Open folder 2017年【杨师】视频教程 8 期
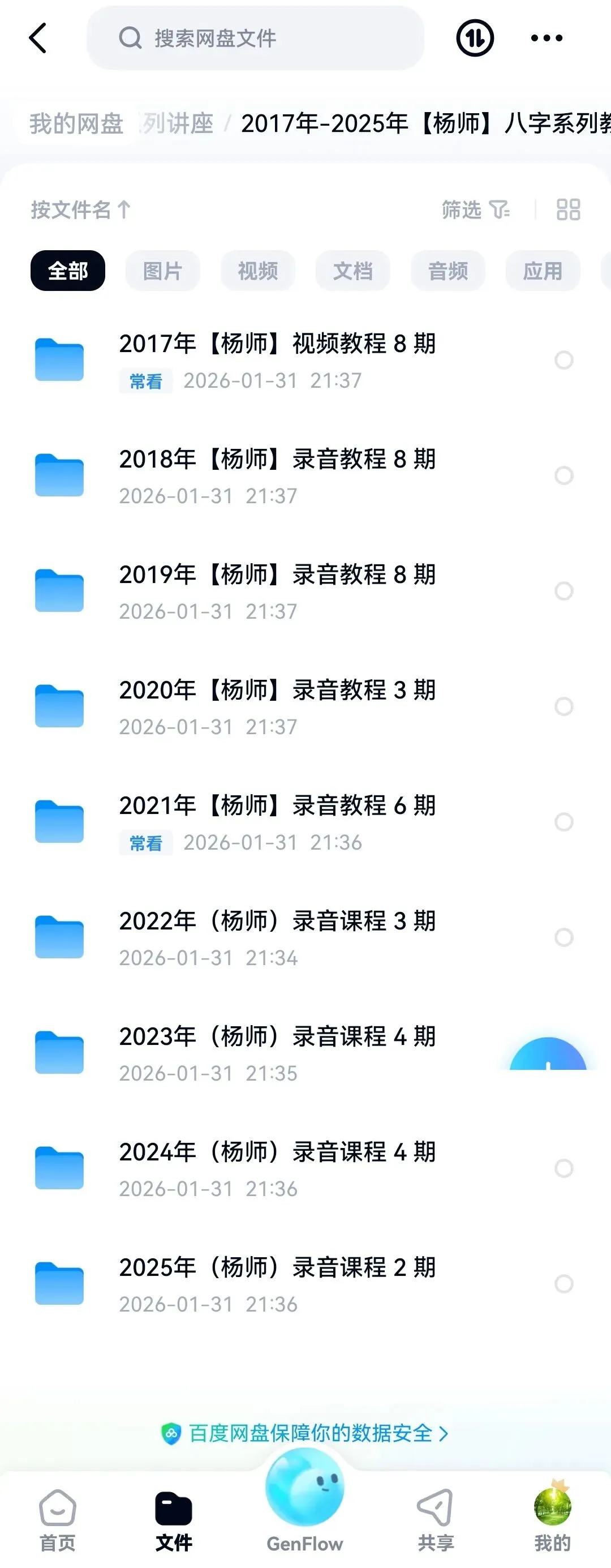 tap(277, 360)
